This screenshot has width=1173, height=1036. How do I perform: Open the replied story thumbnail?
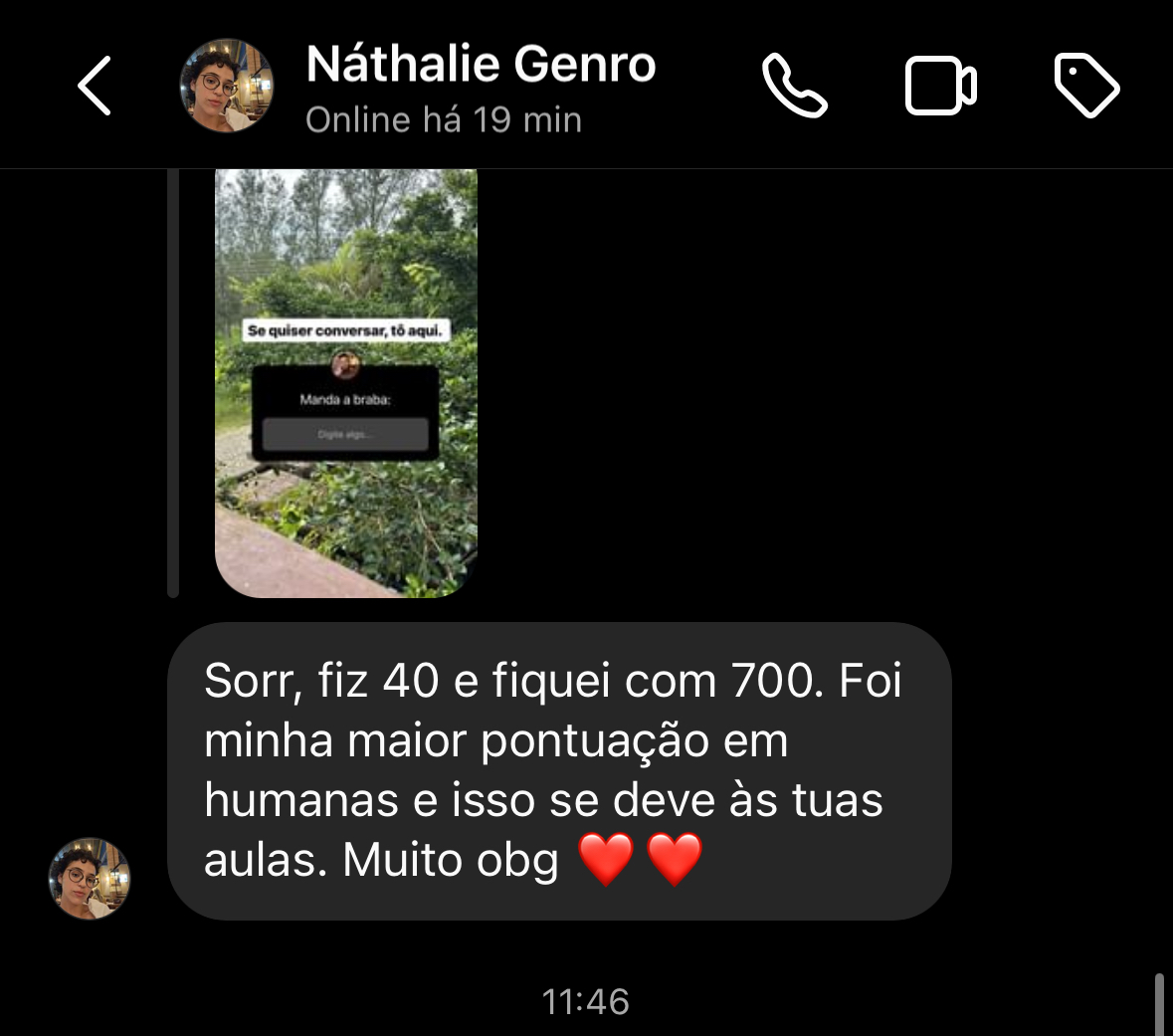[346, 383]
